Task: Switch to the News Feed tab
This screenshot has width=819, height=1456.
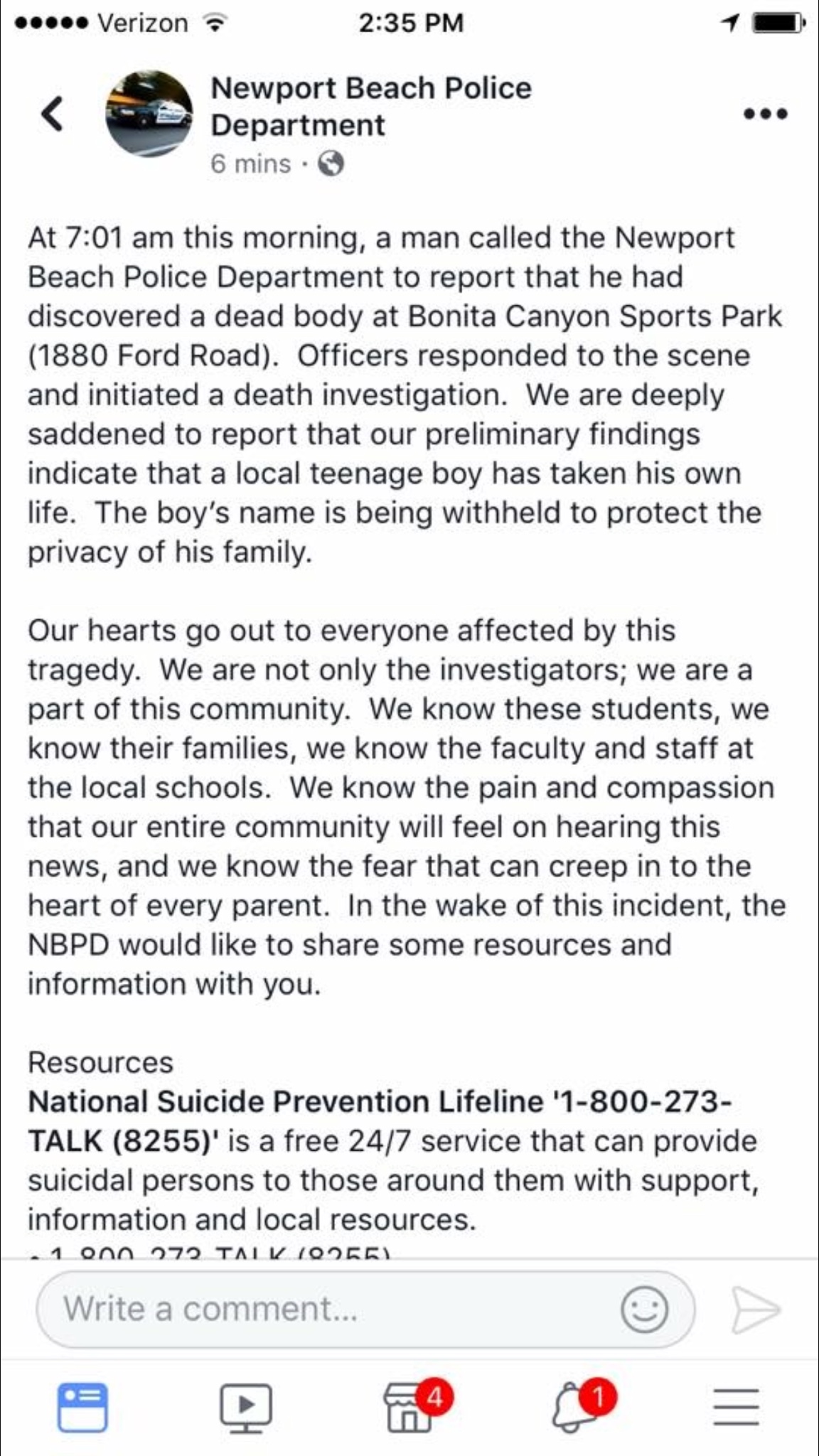Action: pyautogui.click(x=82, y=1406)
